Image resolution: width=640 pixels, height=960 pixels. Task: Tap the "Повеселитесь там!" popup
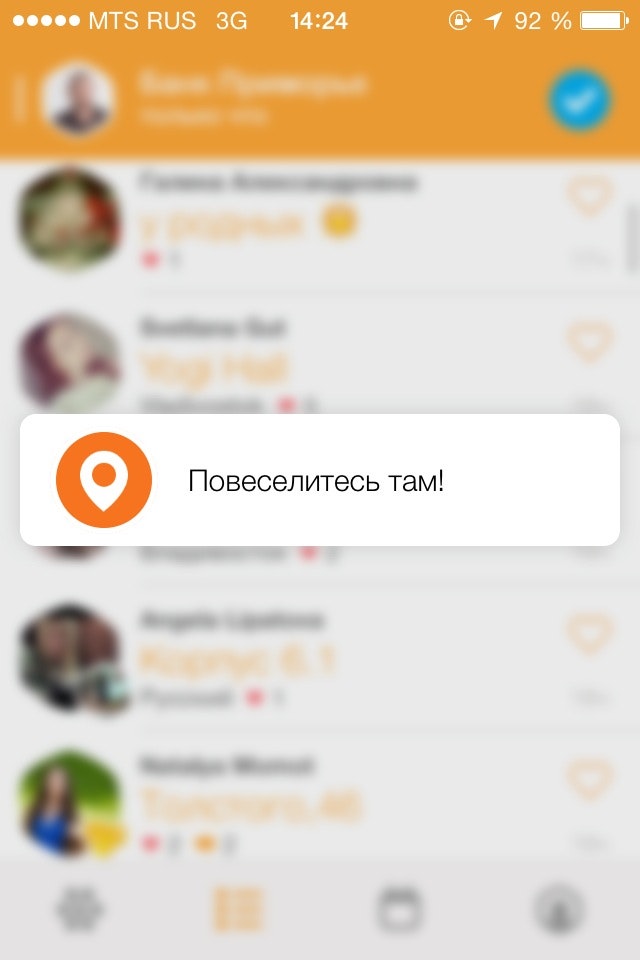(x=320, y=481)
